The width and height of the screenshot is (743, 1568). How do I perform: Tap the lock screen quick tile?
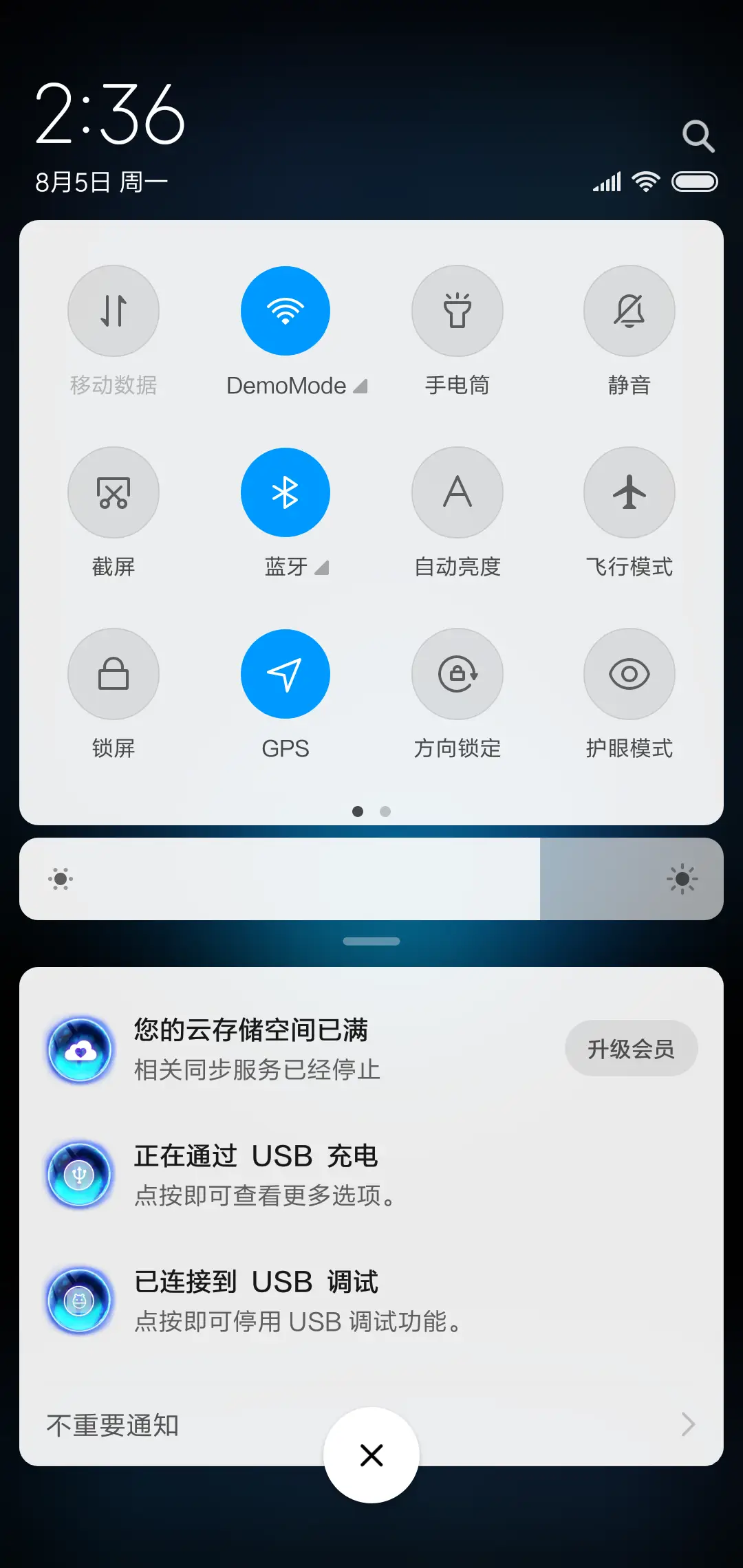(114, 674)
